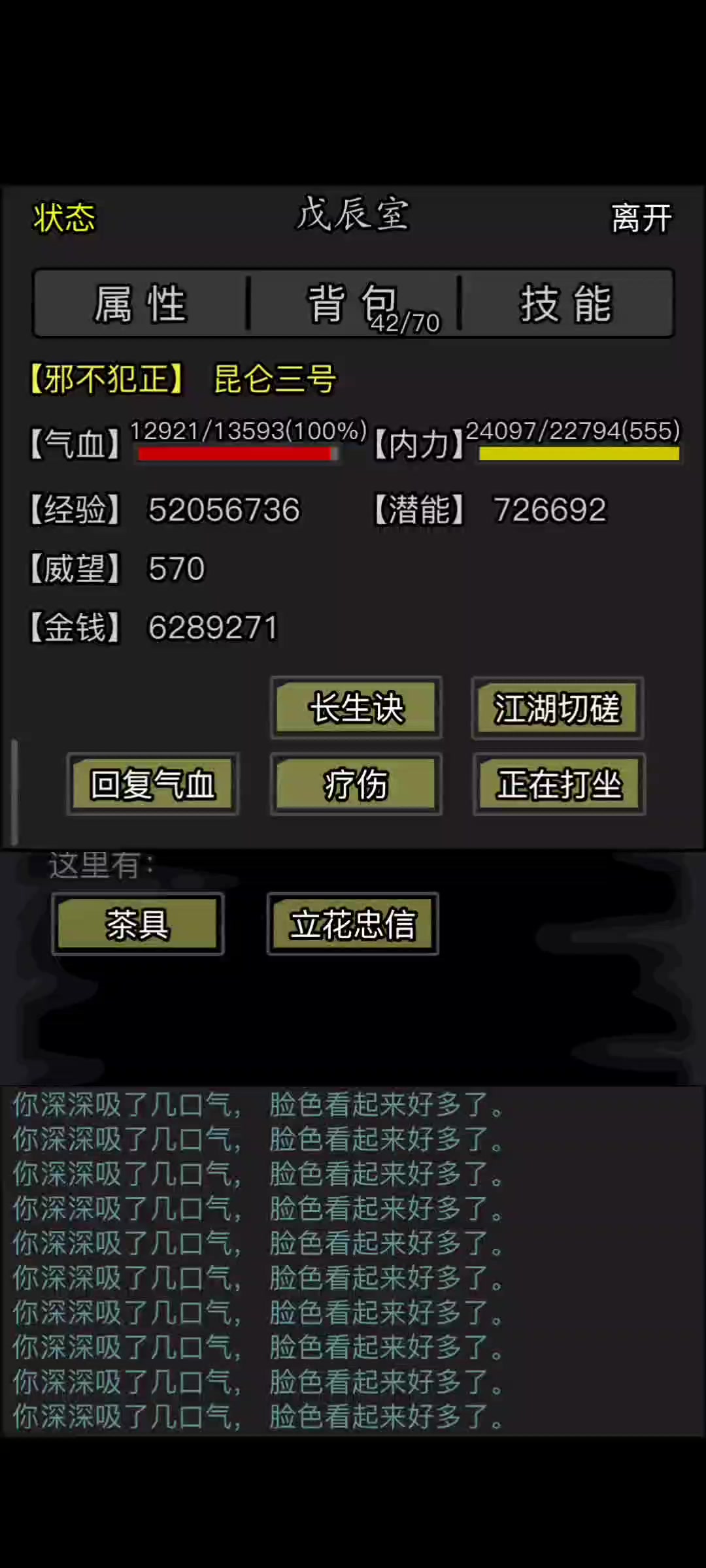The height and width of the screenshot is (1568, 706).
Task: Tap the 状态 label at top left
Action: [x=64, y=218]
